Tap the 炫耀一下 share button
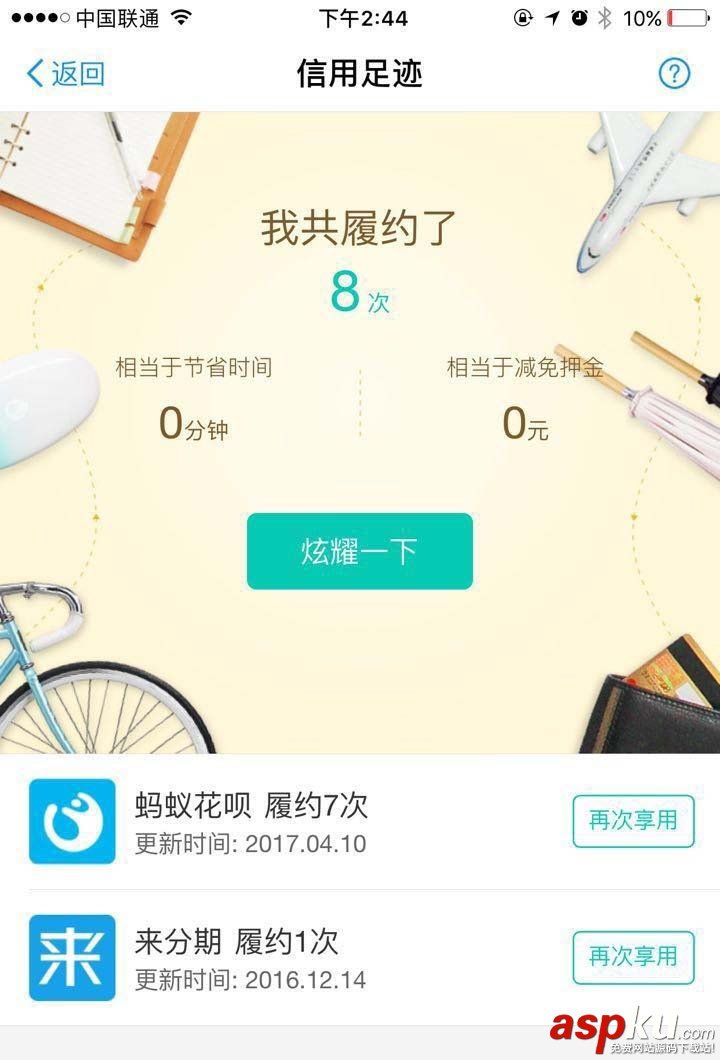The height and width of the screenshot is (1060, 720). point(359,551)
